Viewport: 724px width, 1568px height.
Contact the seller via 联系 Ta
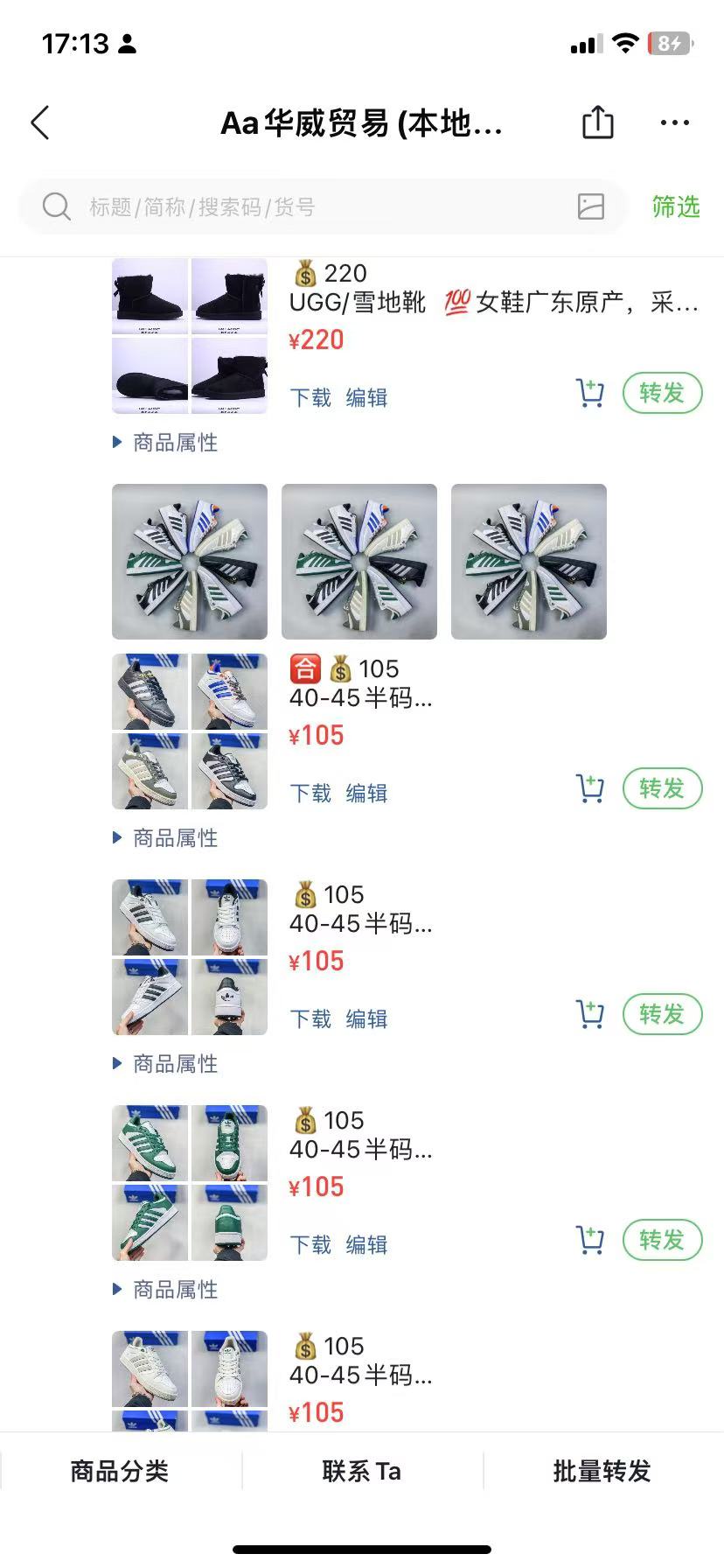click(x=362, y=1471)
